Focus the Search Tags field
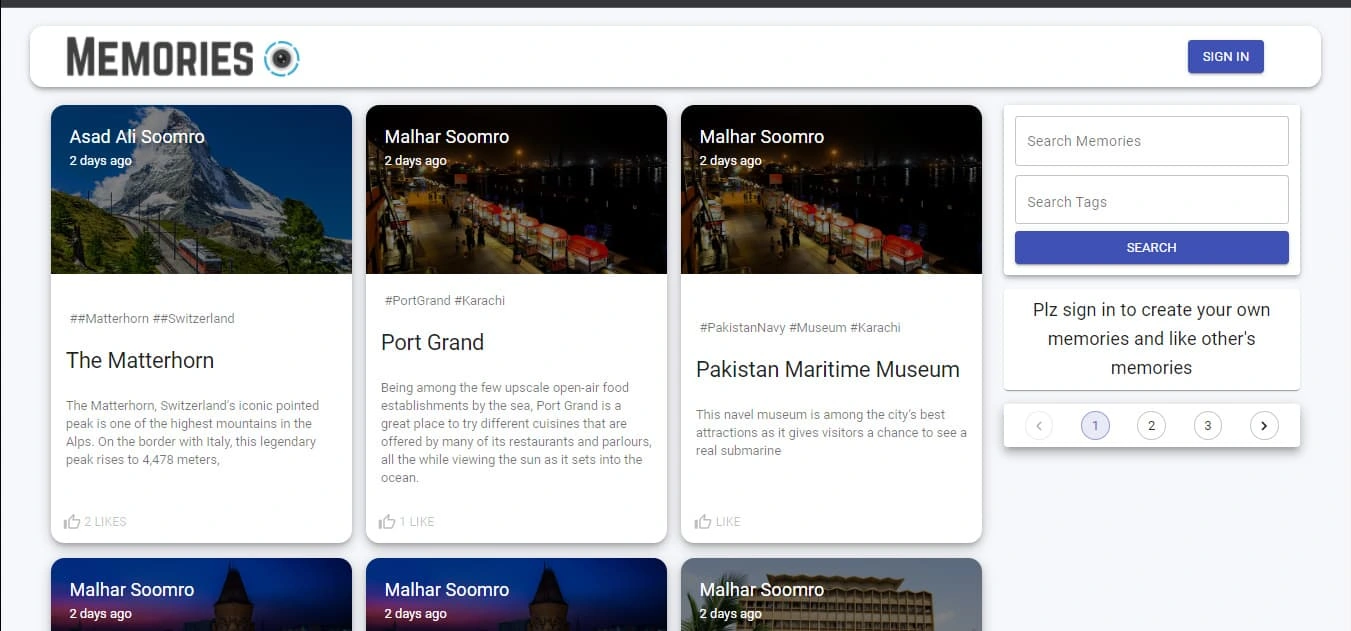The height and width of the screenshot is (631, 1351). click(x=1151, y=201)
